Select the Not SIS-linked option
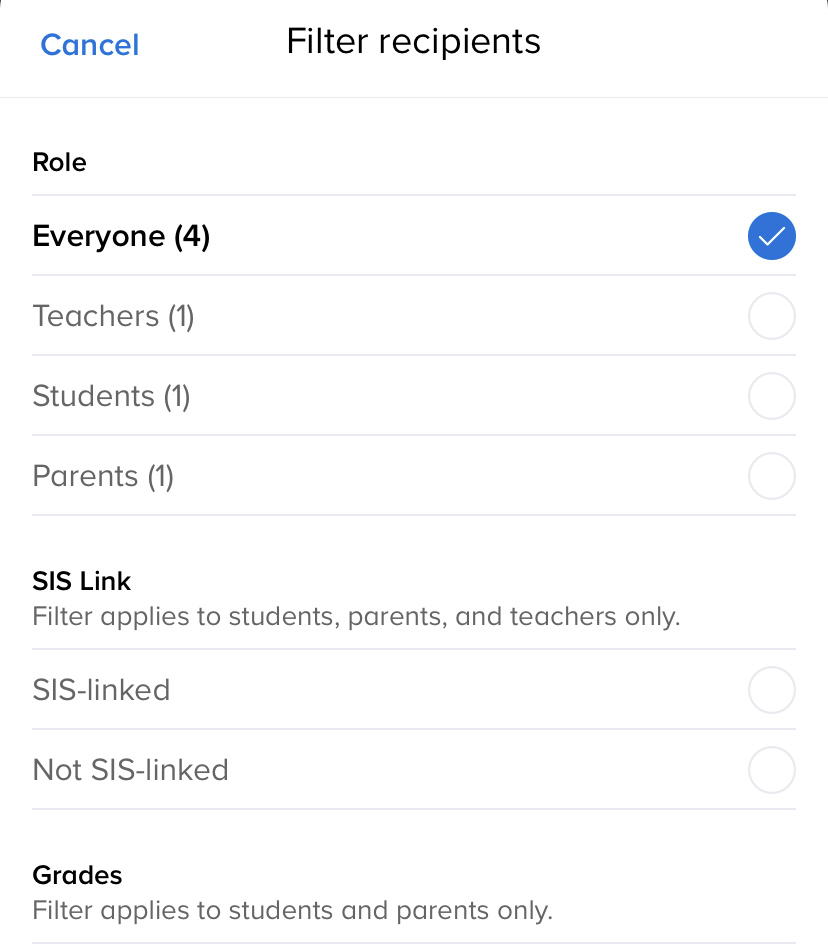The height and width of the screenshot is (947, 828). (771, 771)
